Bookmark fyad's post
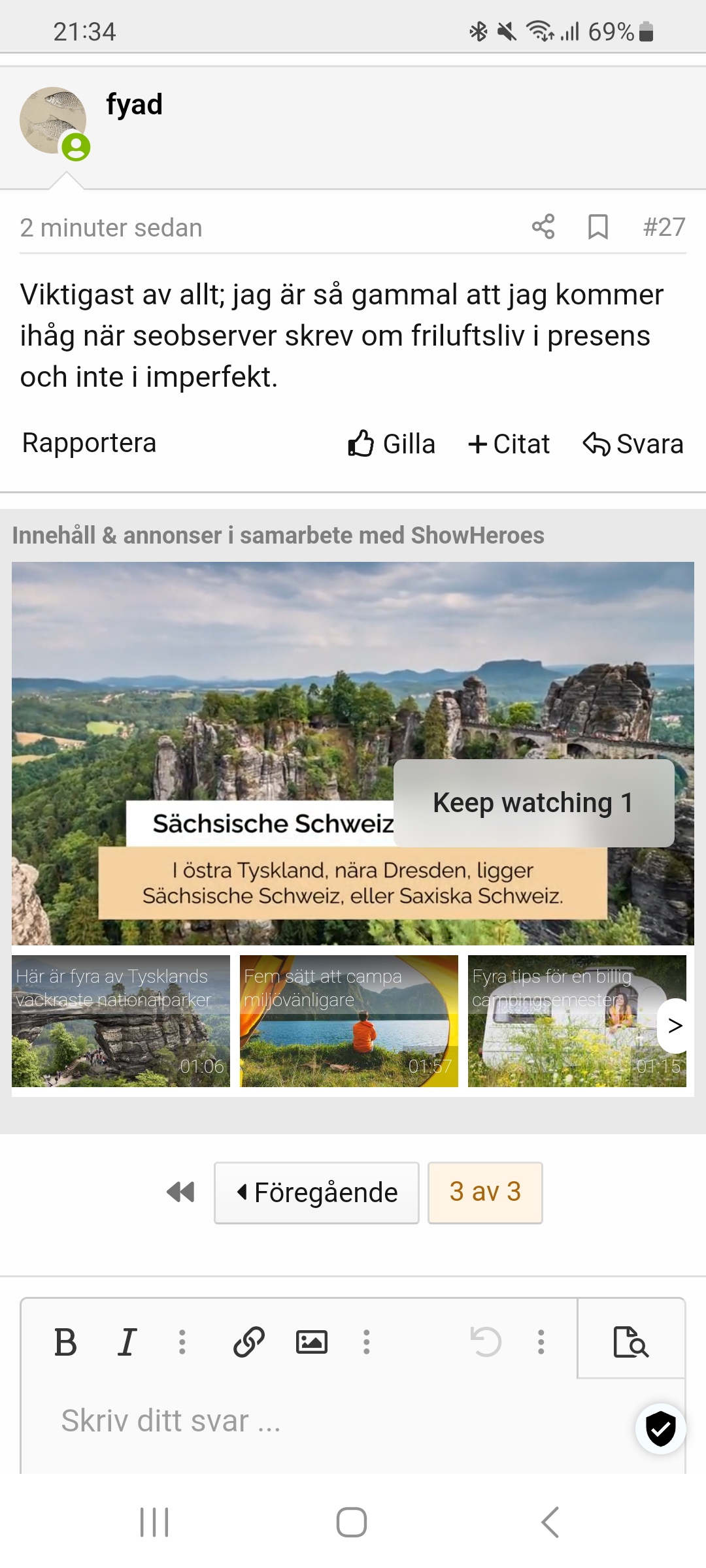This screenshot has width=706, height=1568. (x=598, y=227)
